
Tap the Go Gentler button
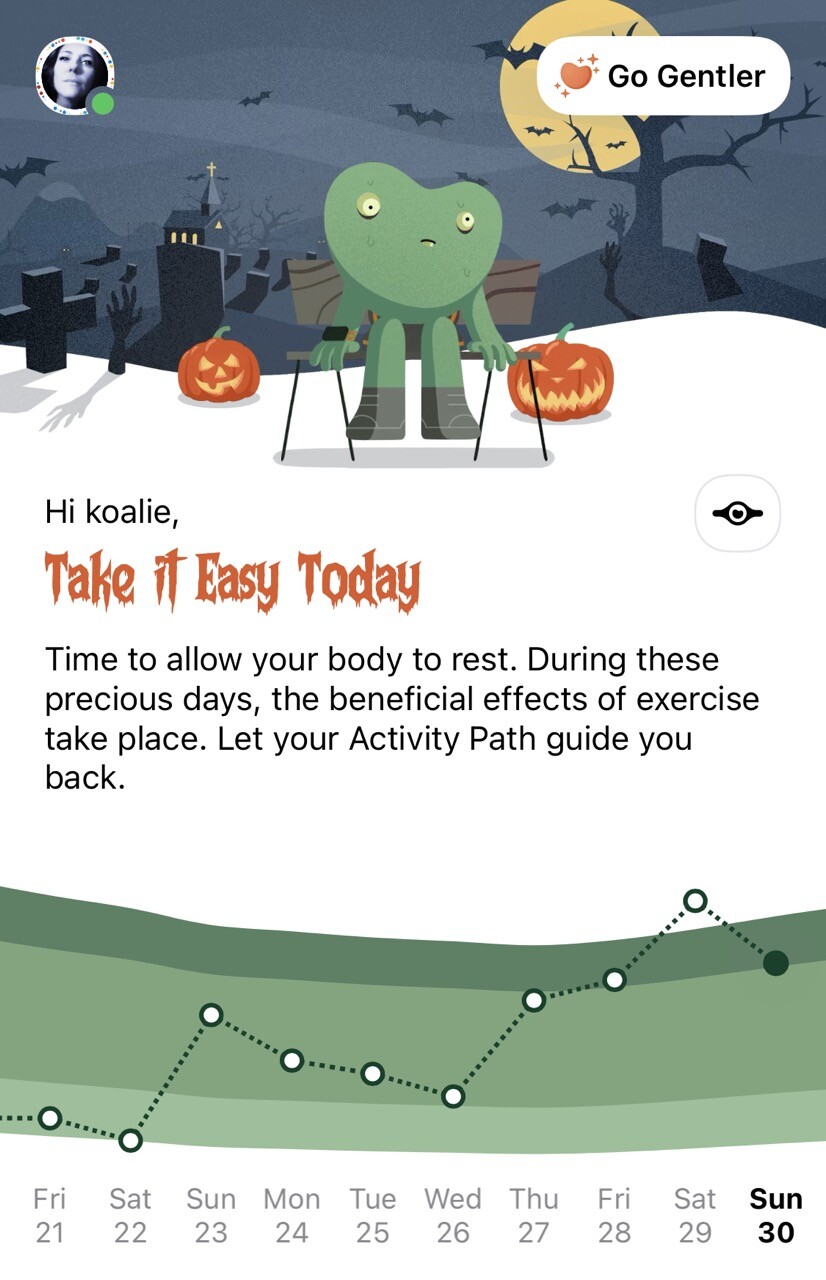click(663, 76)
